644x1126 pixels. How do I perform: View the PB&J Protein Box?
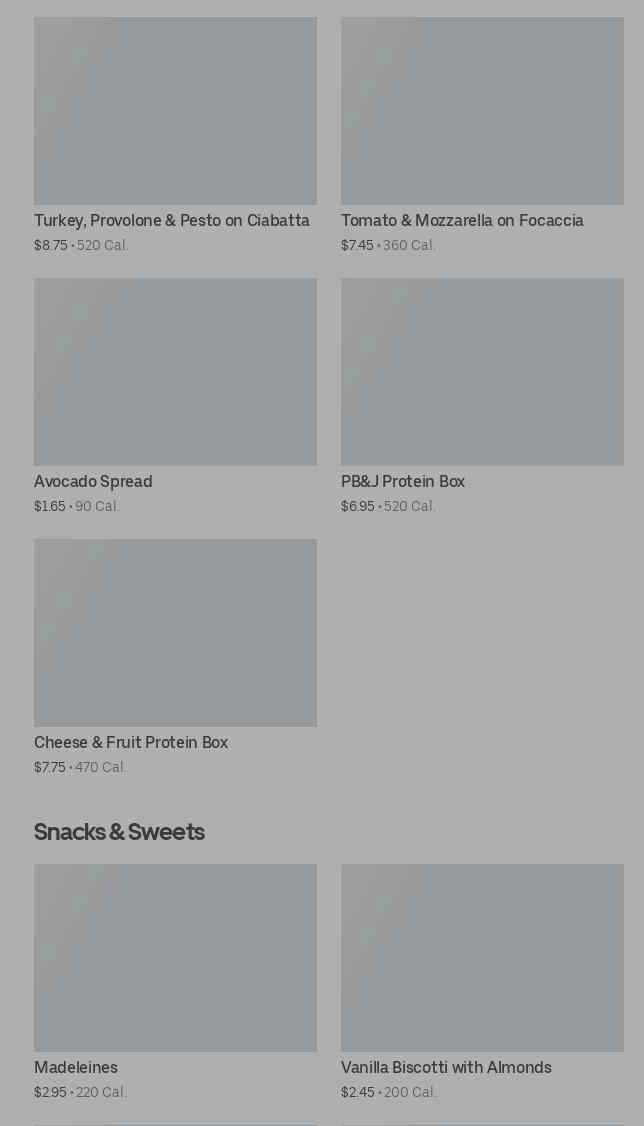482,396
